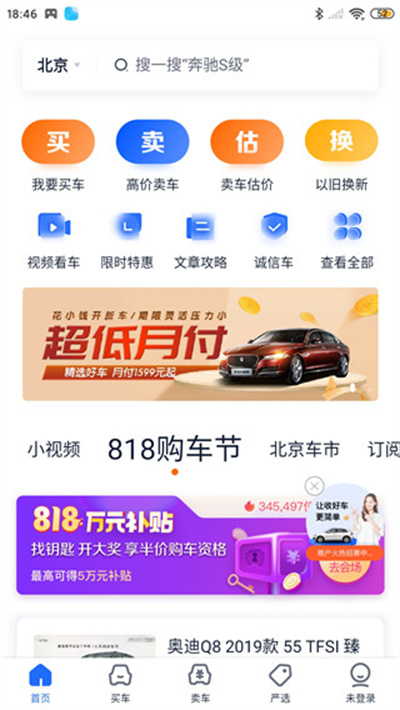Screen dimensions: 400x710
Task: Open 卖车估价 valuation button
Action: [x=247, y=155]
